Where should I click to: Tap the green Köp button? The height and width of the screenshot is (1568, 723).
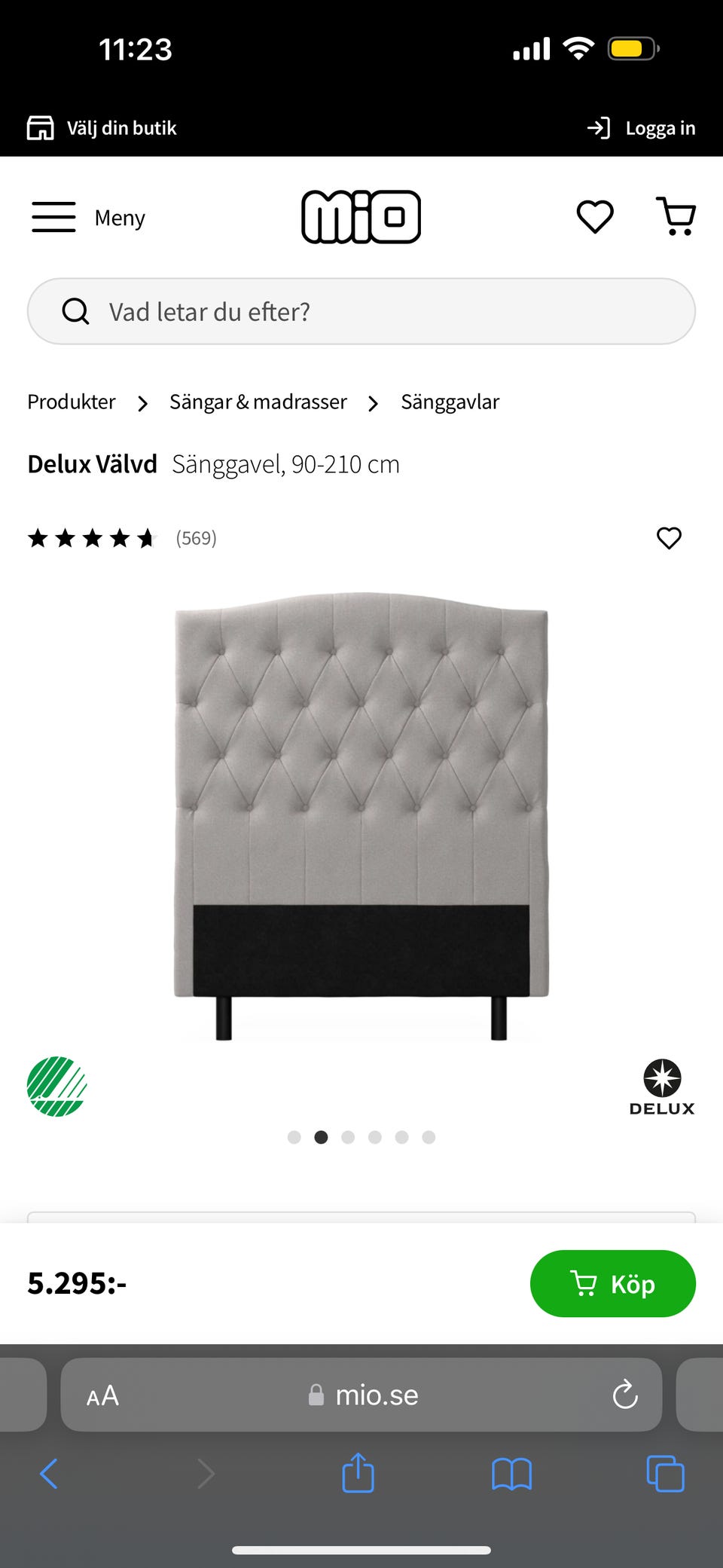[x=612, y=1283]
